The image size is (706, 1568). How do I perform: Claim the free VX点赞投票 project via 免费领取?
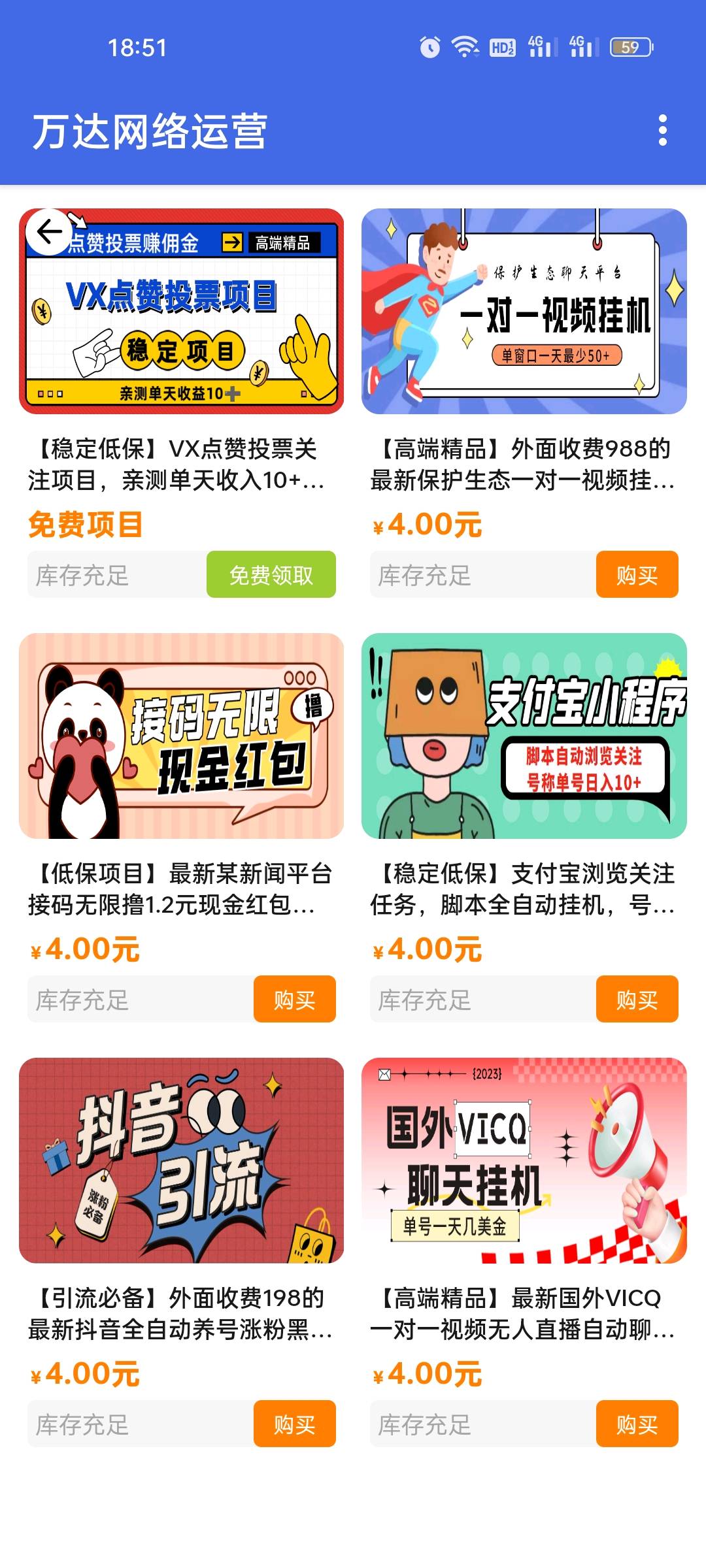[x=271, y=575]
